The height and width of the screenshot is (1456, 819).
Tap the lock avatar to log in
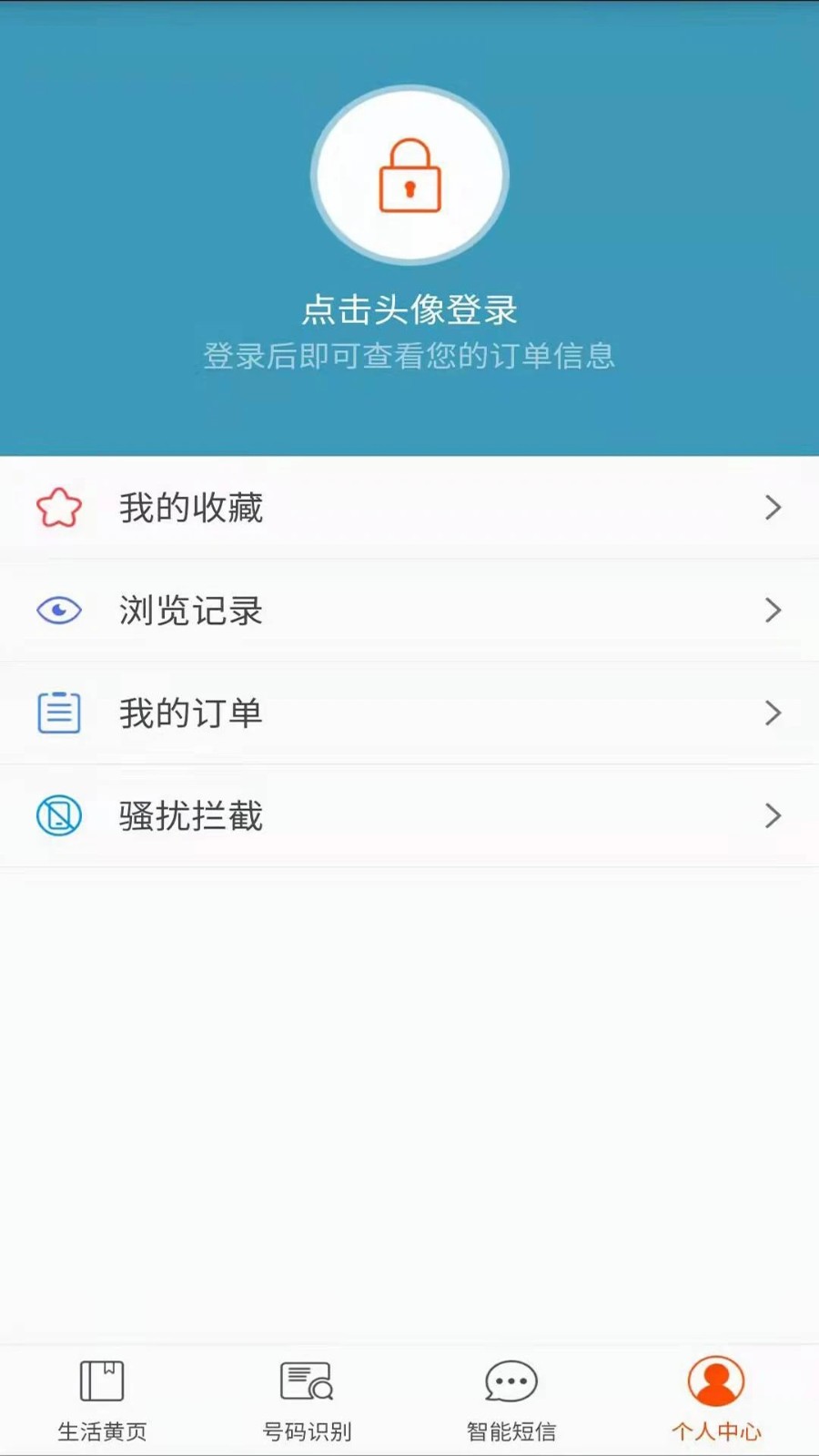[x=409, y=175]
